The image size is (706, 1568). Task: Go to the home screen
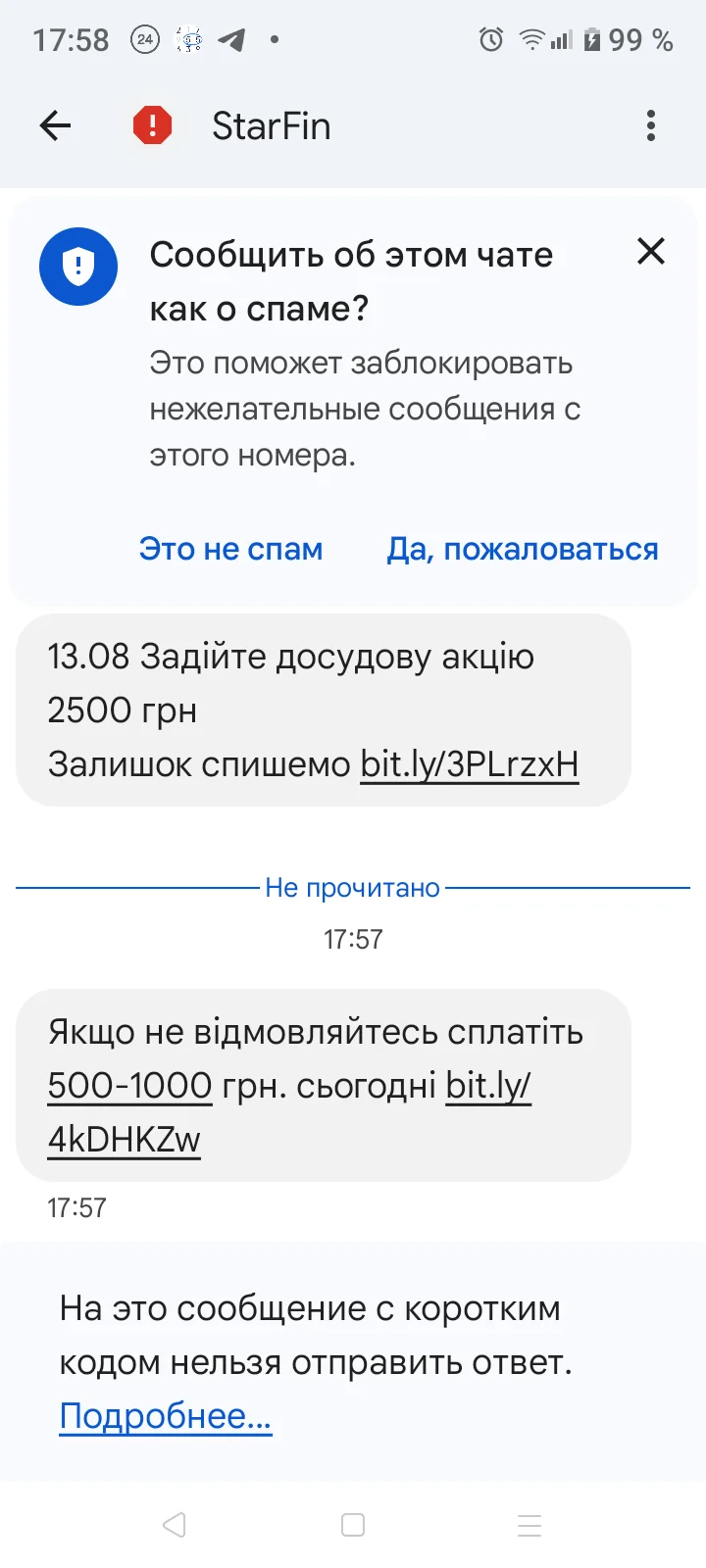pyautogui.click(x=353, y=1525)
